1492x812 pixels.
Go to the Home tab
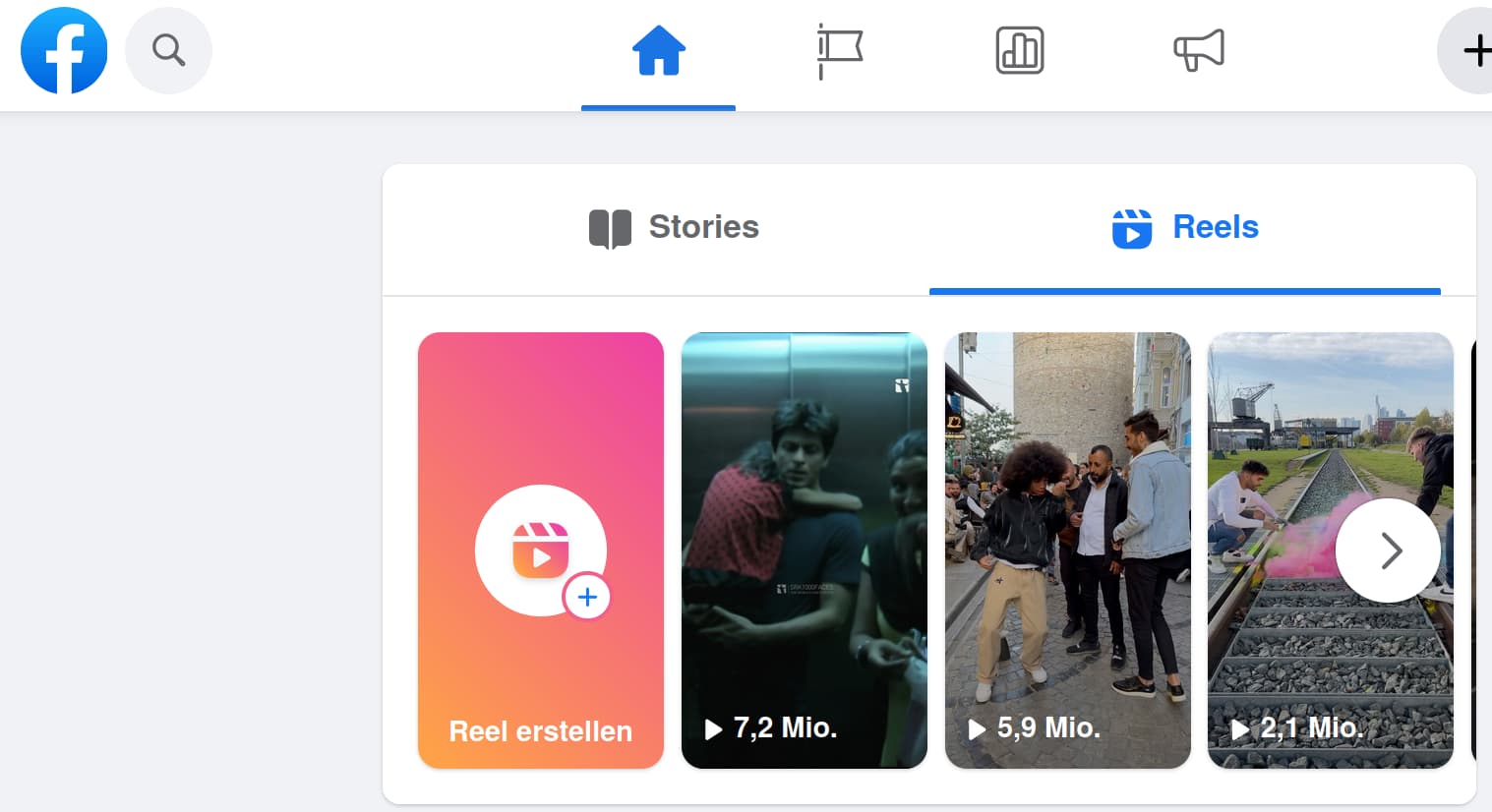point(658,51)
